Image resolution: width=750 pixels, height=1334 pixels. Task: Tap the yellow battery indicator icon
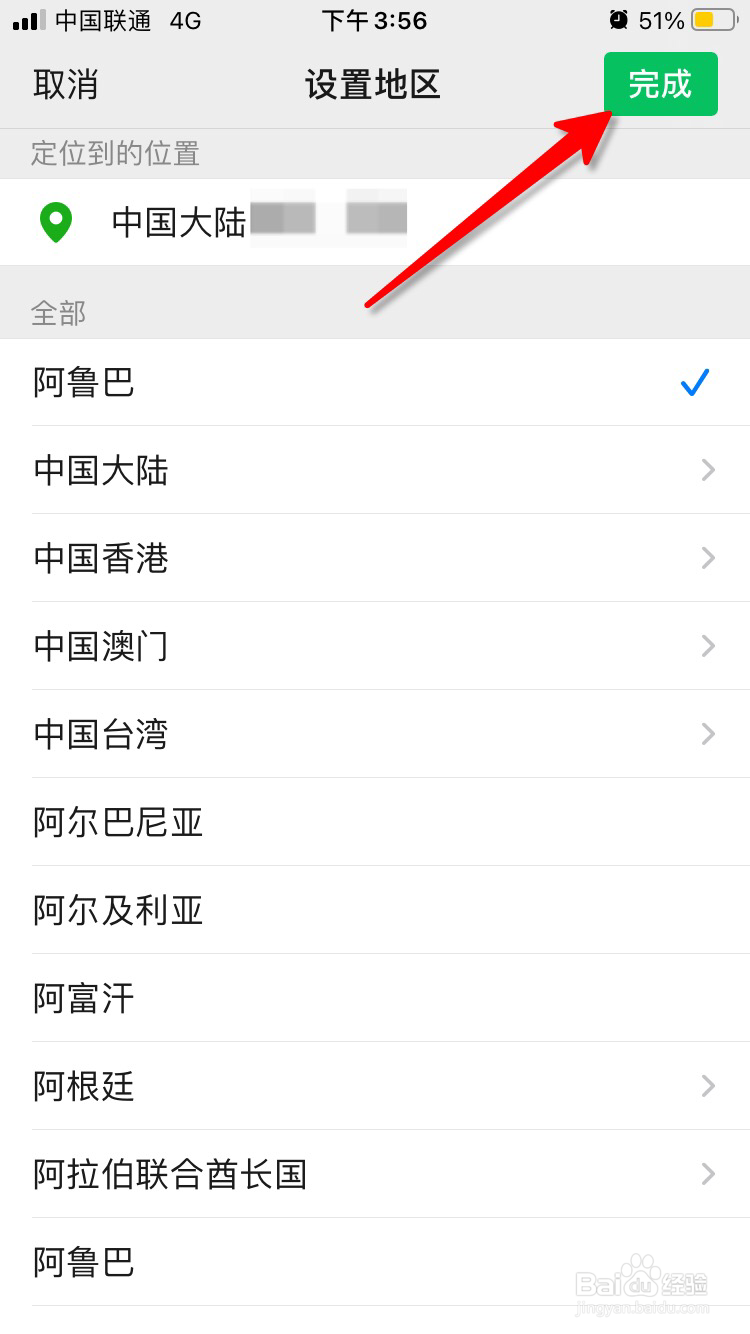pos(714,18)
